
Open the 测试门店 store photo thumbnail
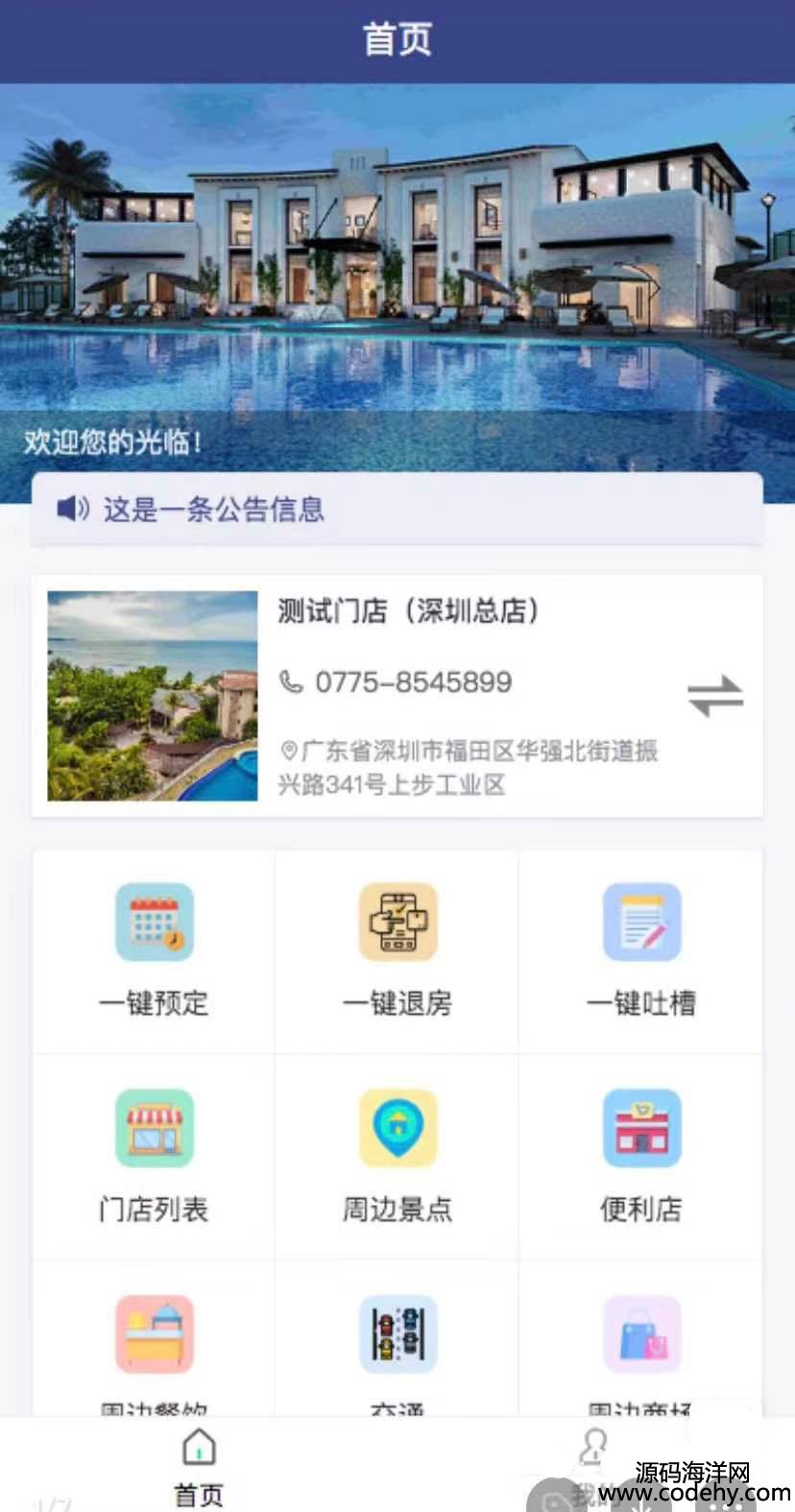153,696
